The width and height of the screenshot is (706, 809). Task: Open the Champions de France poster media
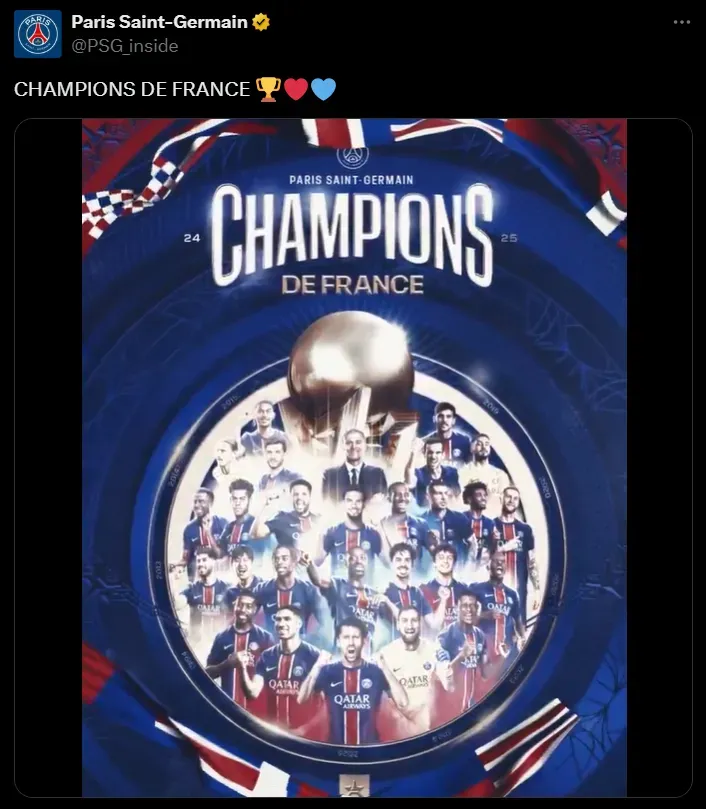coord(353,457)
